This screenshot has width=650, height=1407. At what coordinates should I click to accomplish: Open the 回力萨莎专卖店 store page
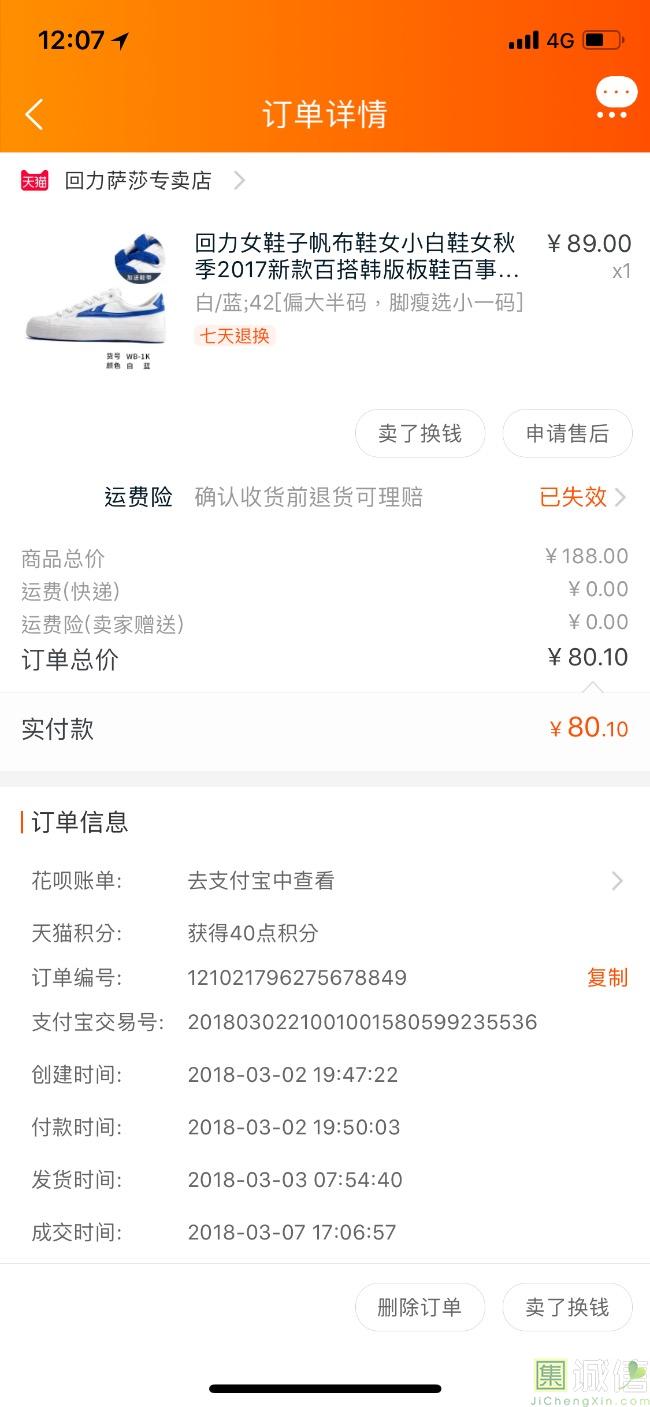138,181
